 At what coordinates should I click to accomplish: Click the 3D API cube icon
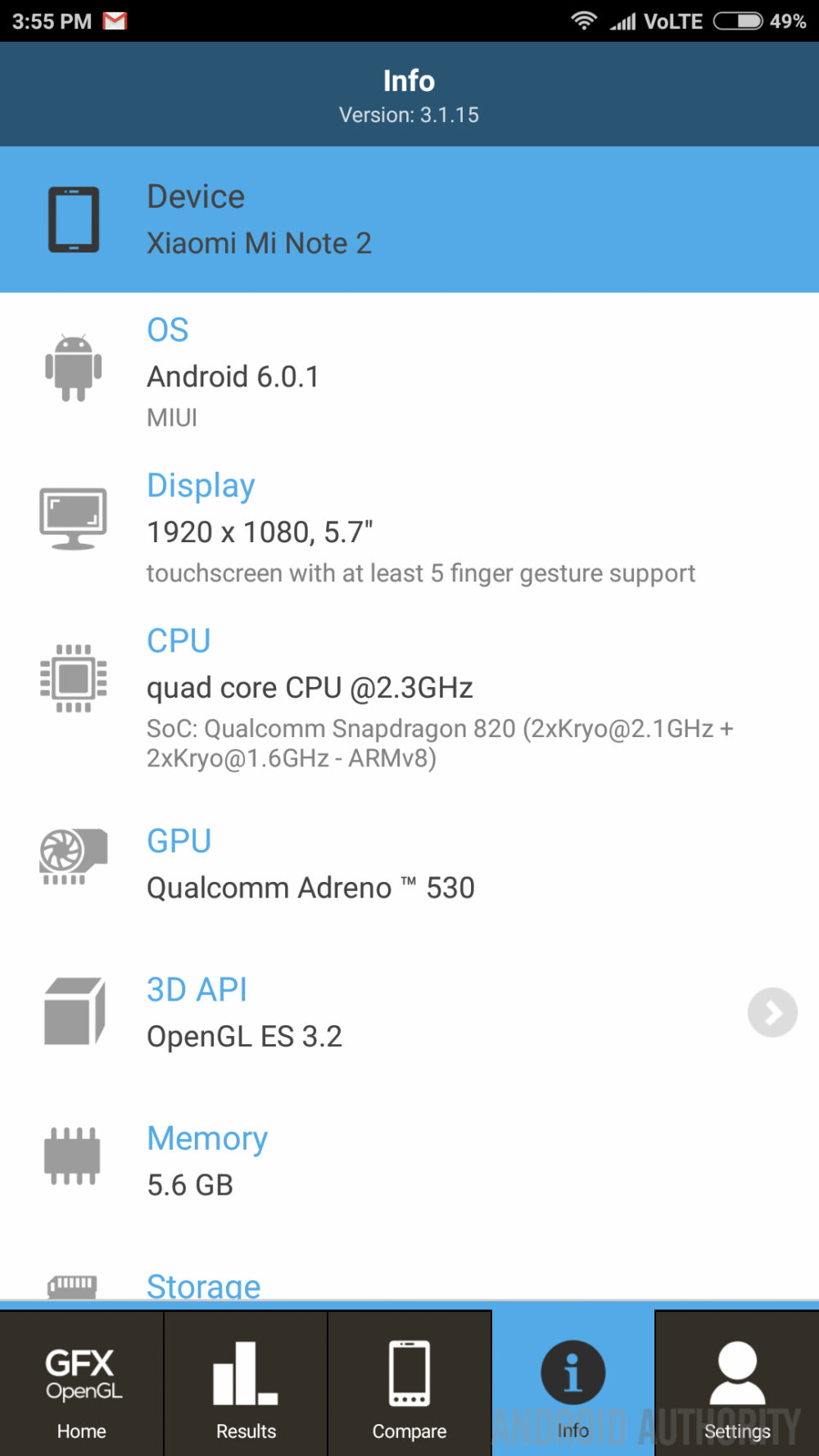pyautogui.click(x=72, y=1011)
